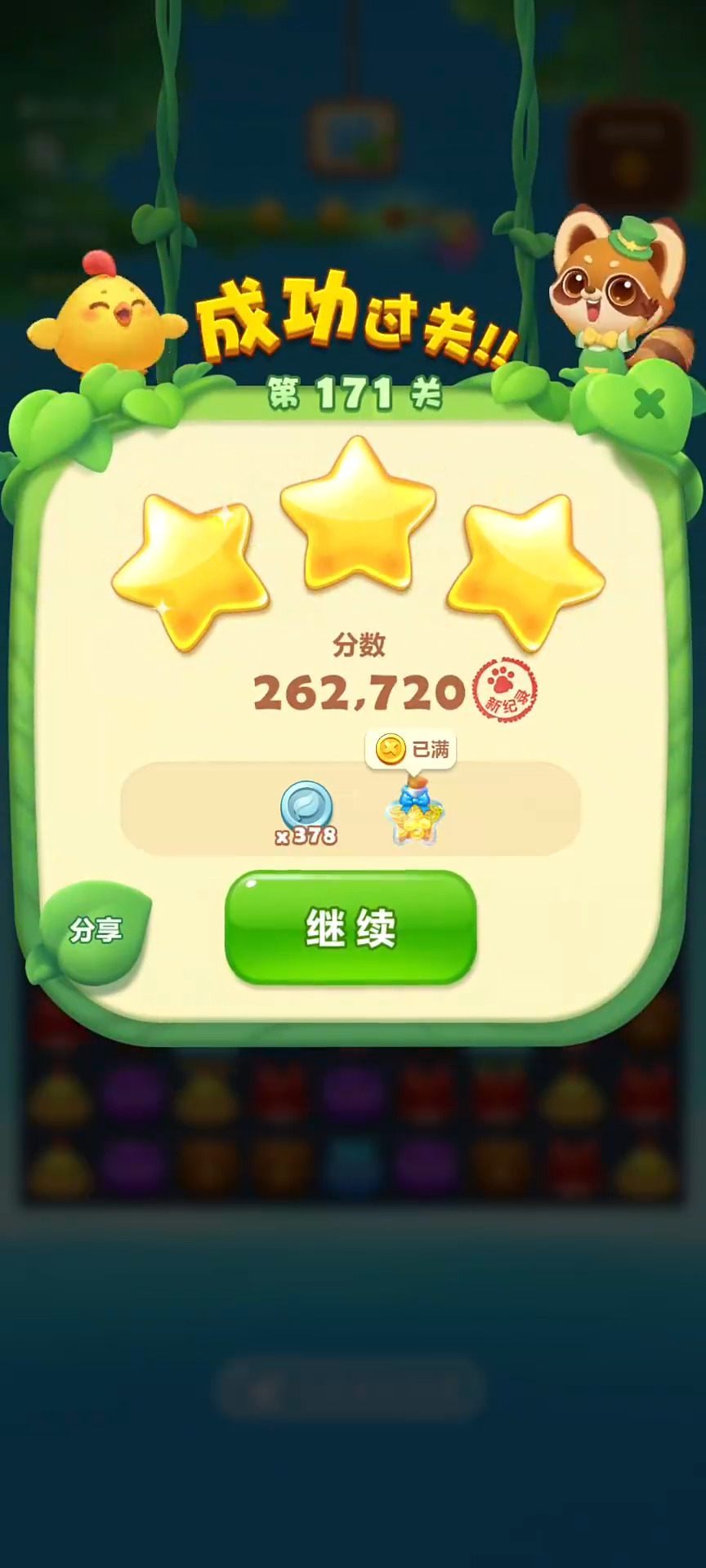
Task: Close the level complete dialog
Action: coord(649,403)
